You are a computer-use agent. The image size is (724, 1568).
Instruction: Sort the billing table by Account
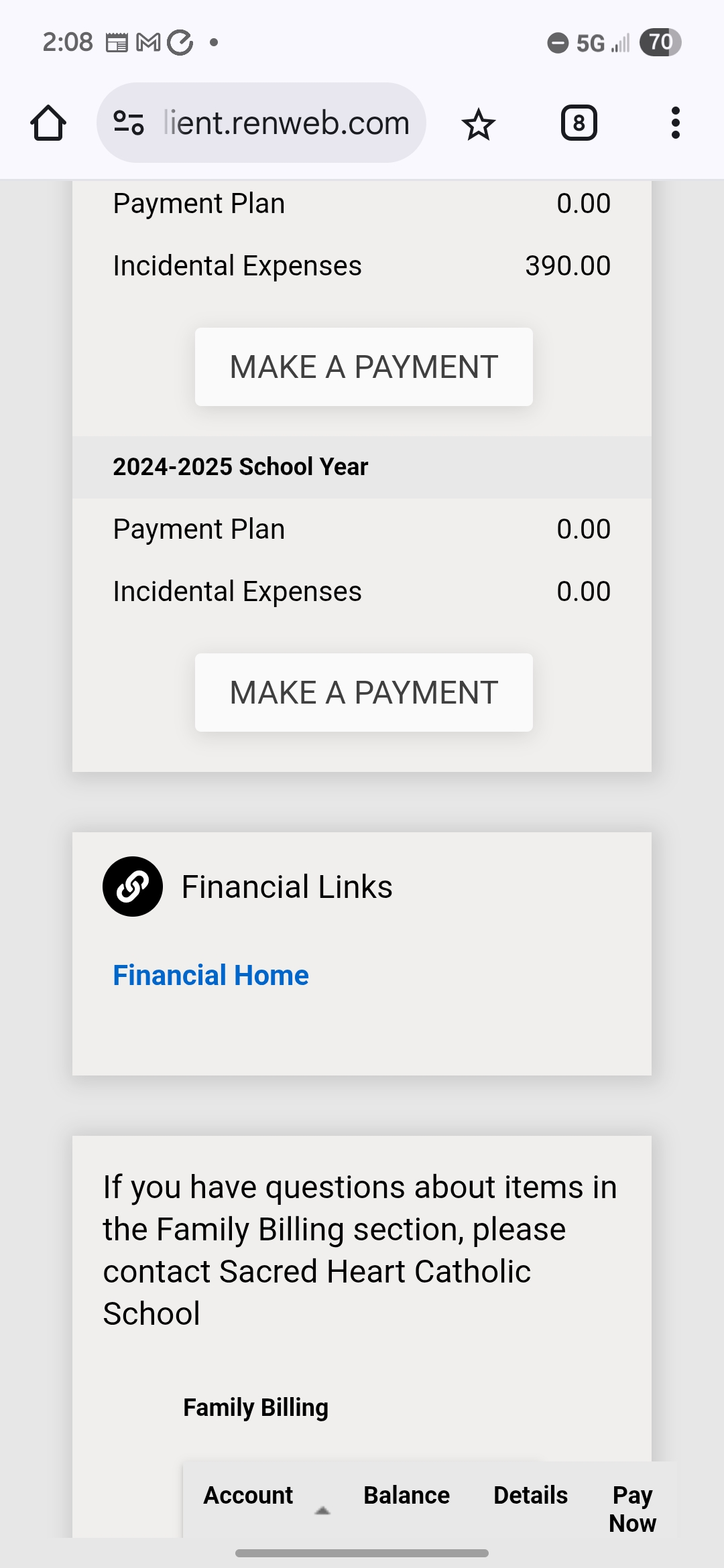click(249, 1495)
